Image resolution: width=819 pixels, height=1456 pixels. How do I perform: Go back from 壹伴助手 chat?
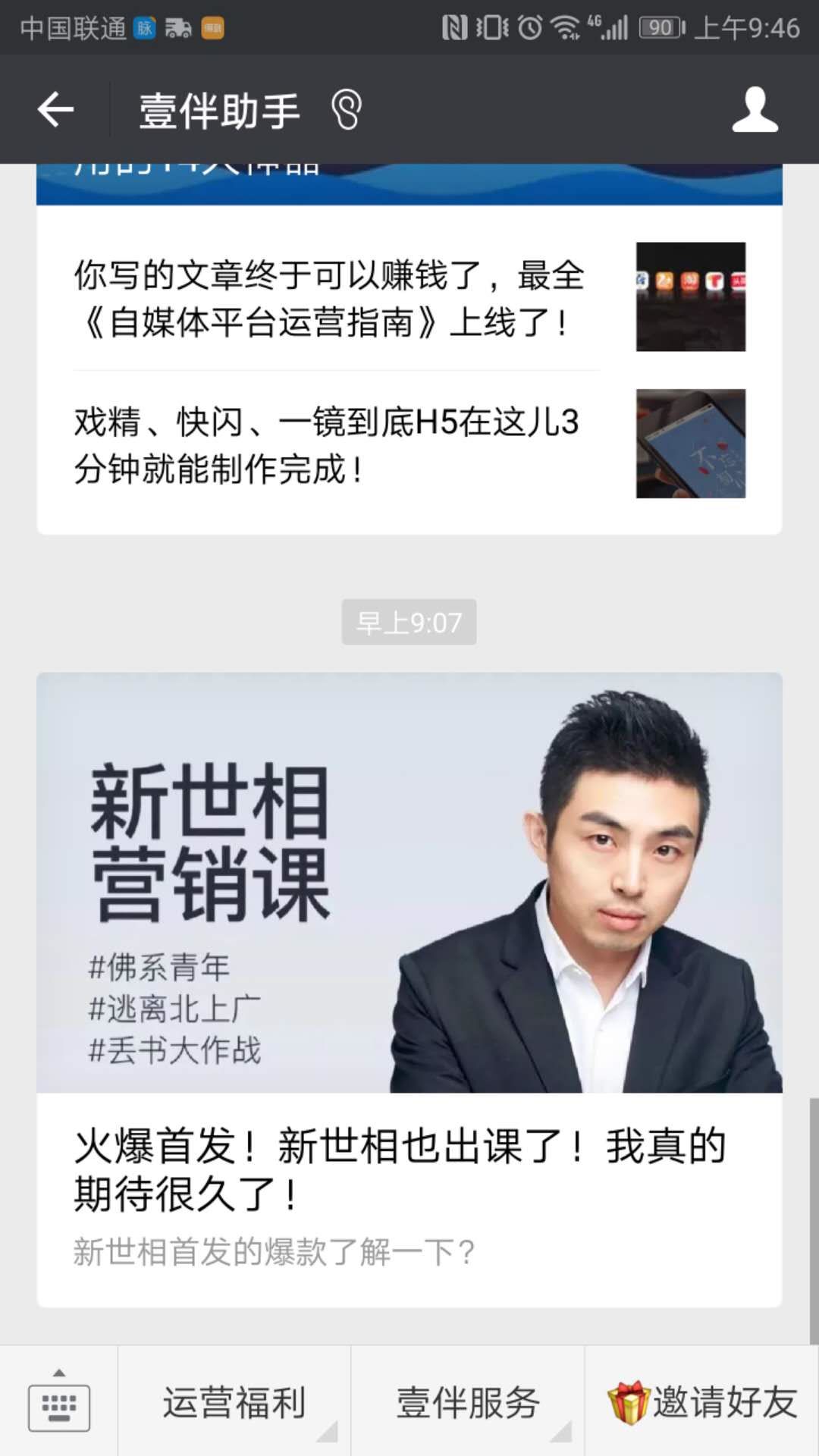point(55,110)
